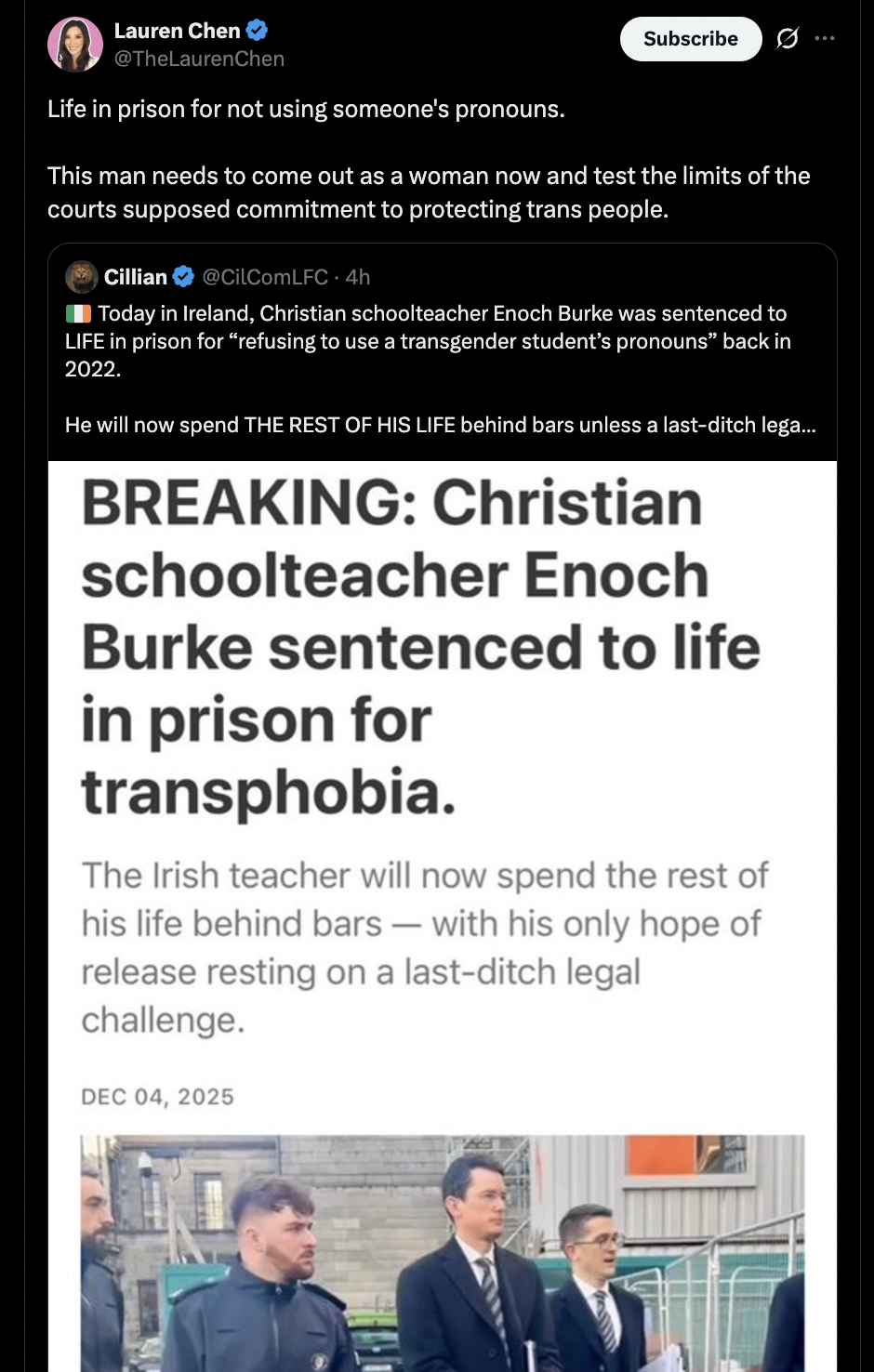The height and width of the screenshot is (1372, 874).
Task: Subscribe to Lauren Chen
Action: coord(690,39)
